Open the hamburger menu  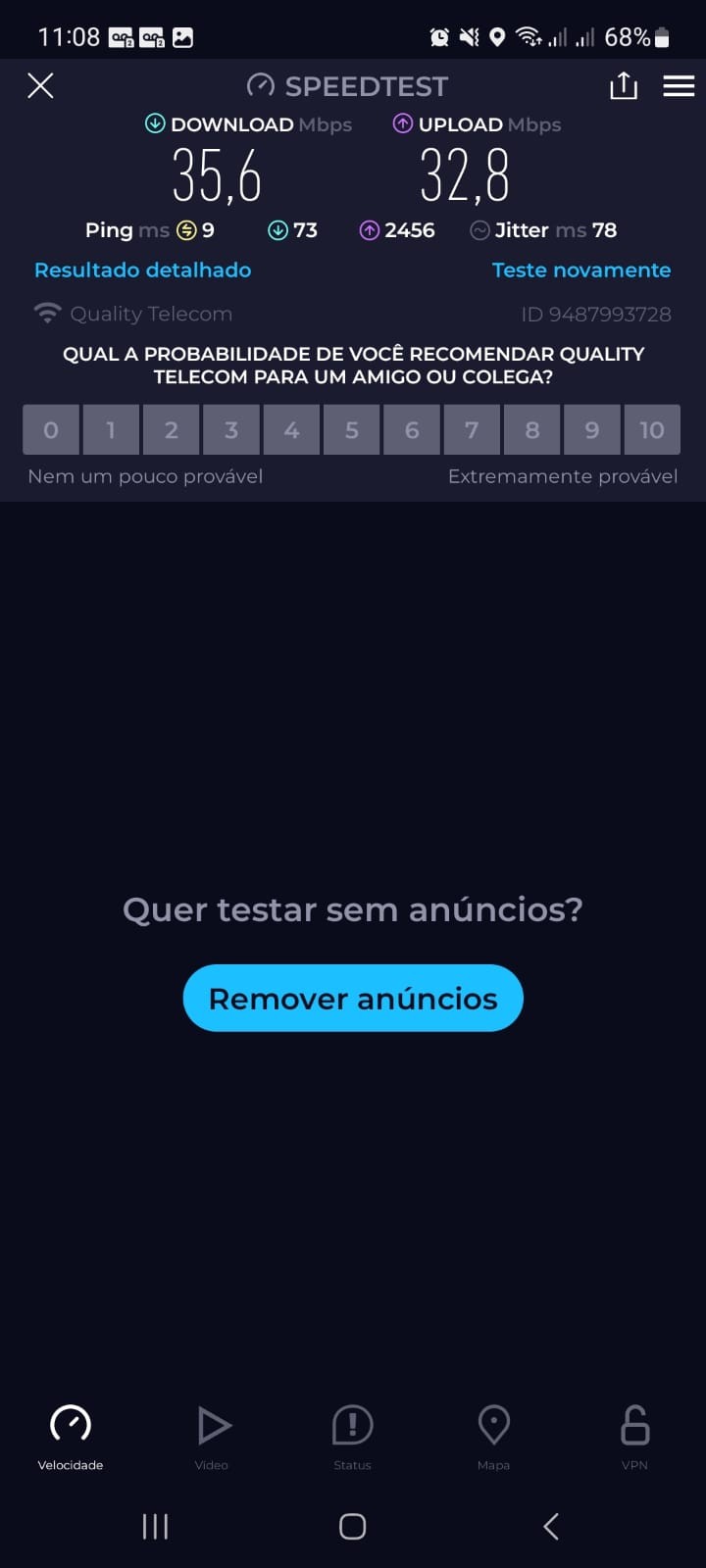[x=679, y=86]
